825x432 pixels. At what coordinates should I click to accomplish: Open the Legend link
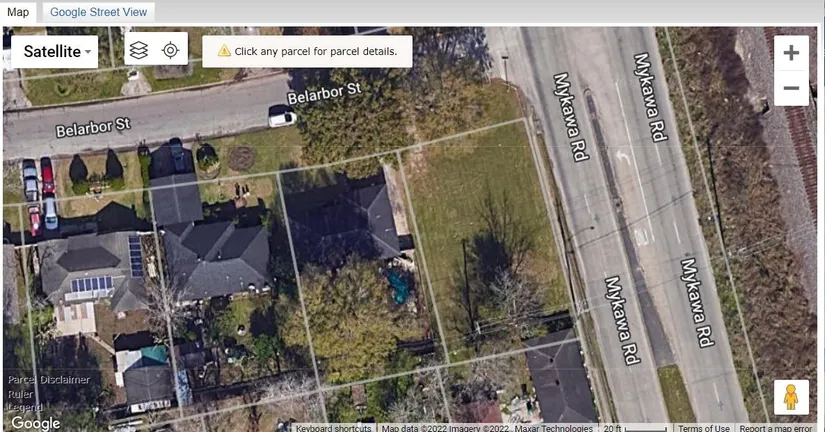25,406
